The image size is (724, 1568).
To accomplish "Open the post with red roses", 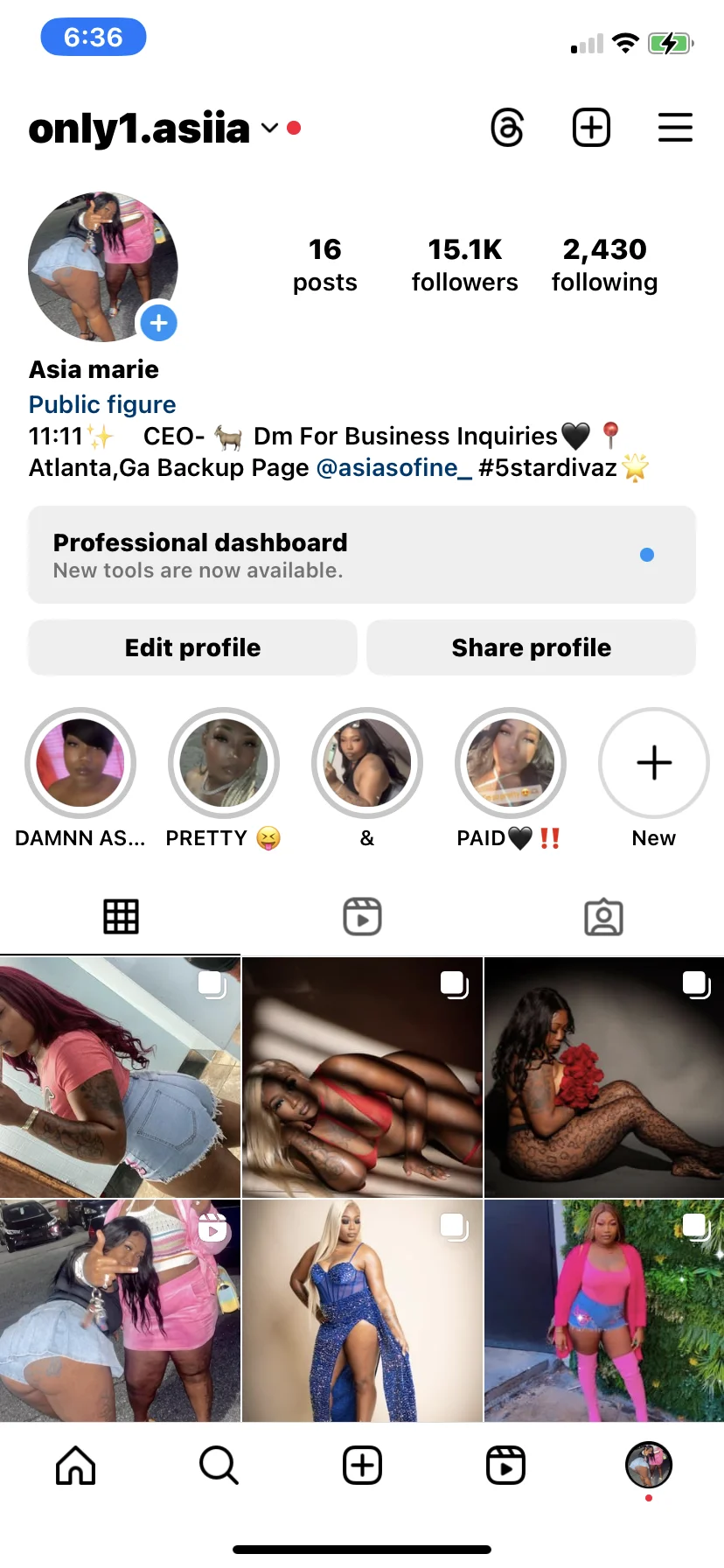I will 604,1077.
